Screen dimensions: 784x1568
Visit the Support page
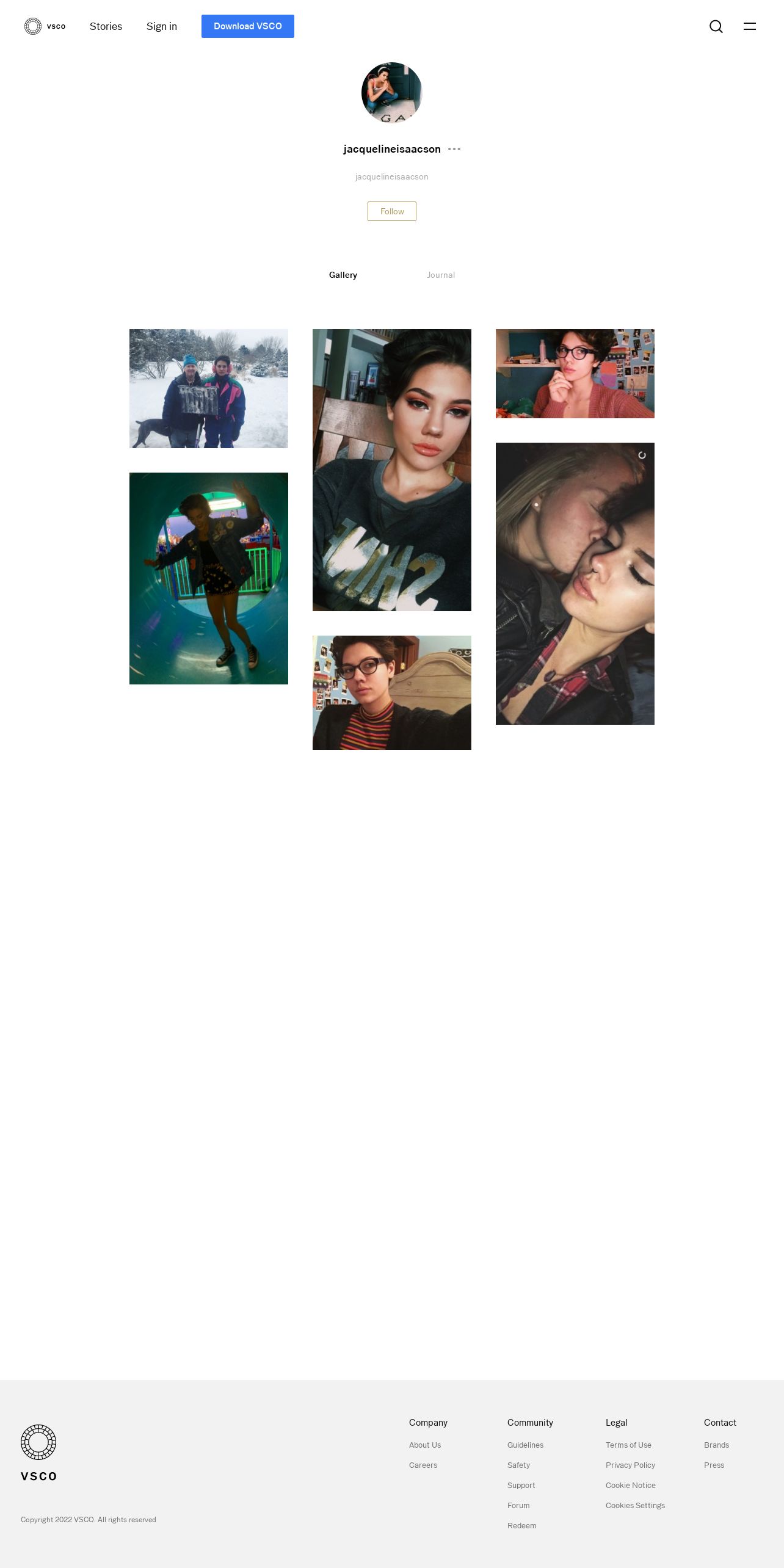[x=521, y=1485]
